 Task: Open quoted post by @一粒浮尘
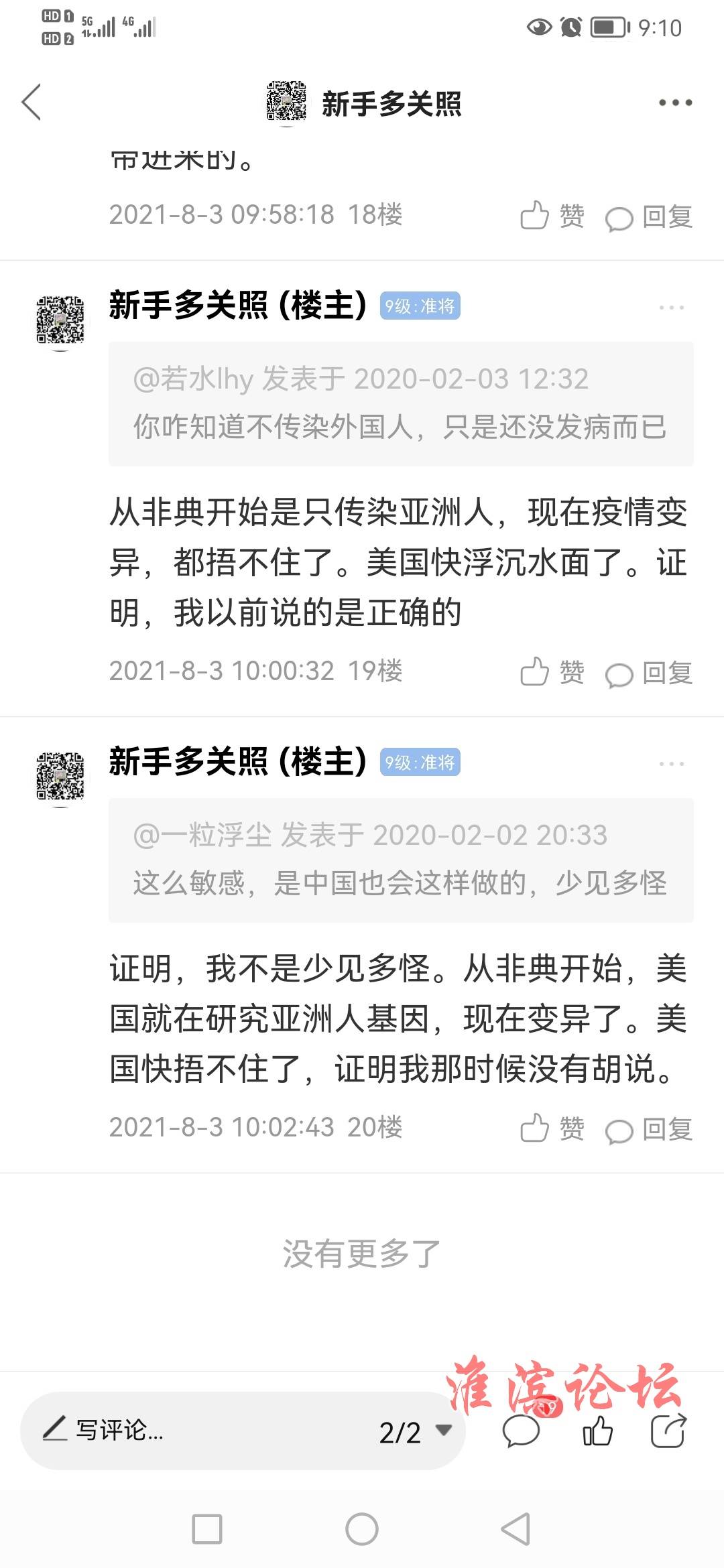[401, 860]
